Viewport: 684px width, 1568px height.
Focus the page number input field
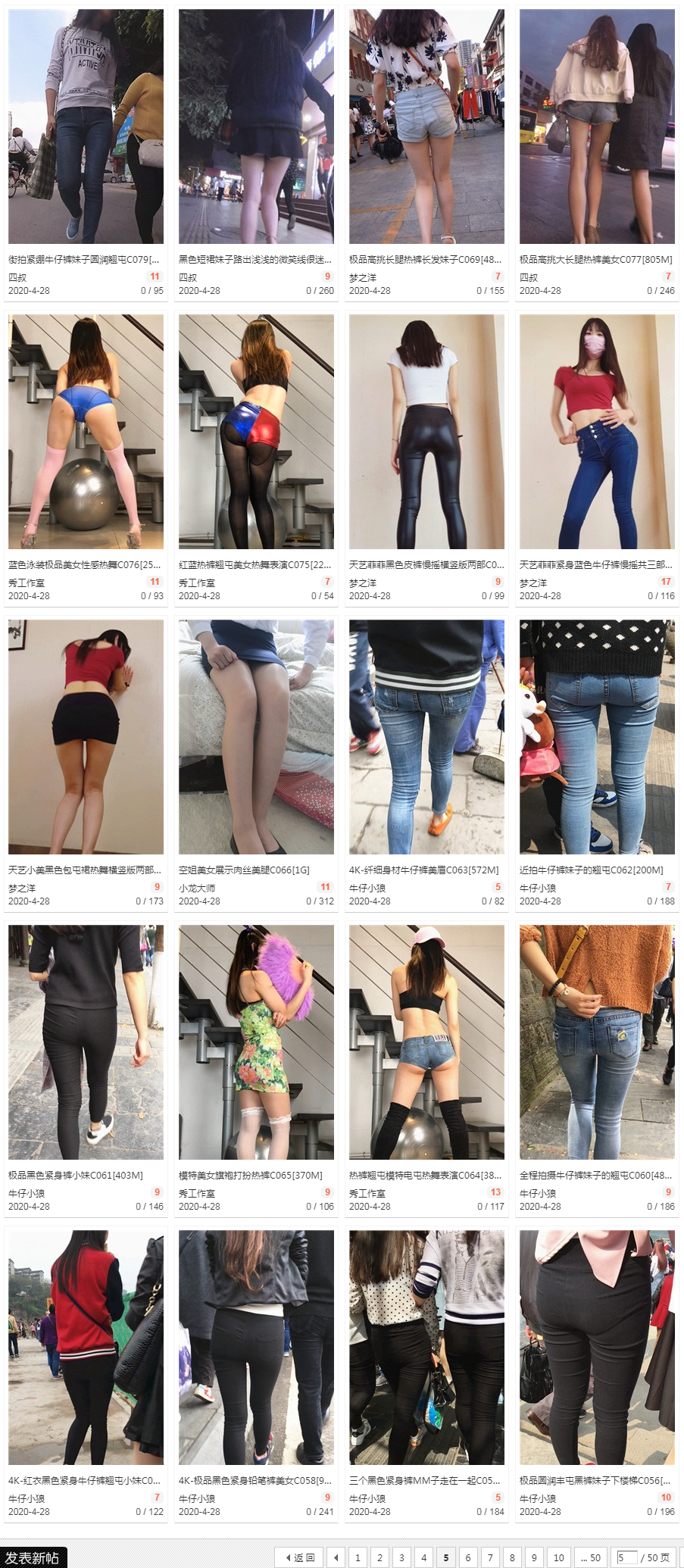[x=626, y=1557]
